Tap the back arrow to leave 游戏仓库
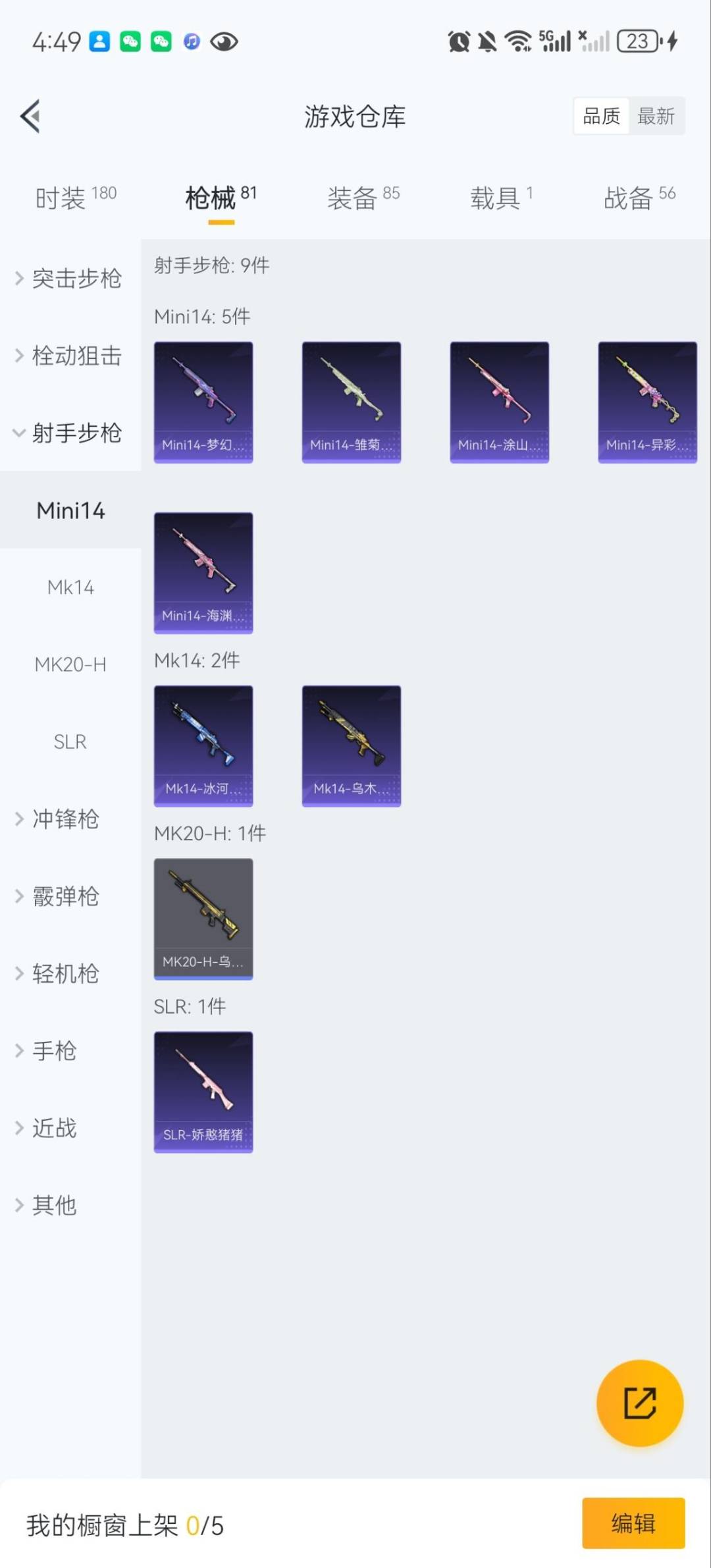The width and height of the screenshot is (711, 1568). click(29, 115)
